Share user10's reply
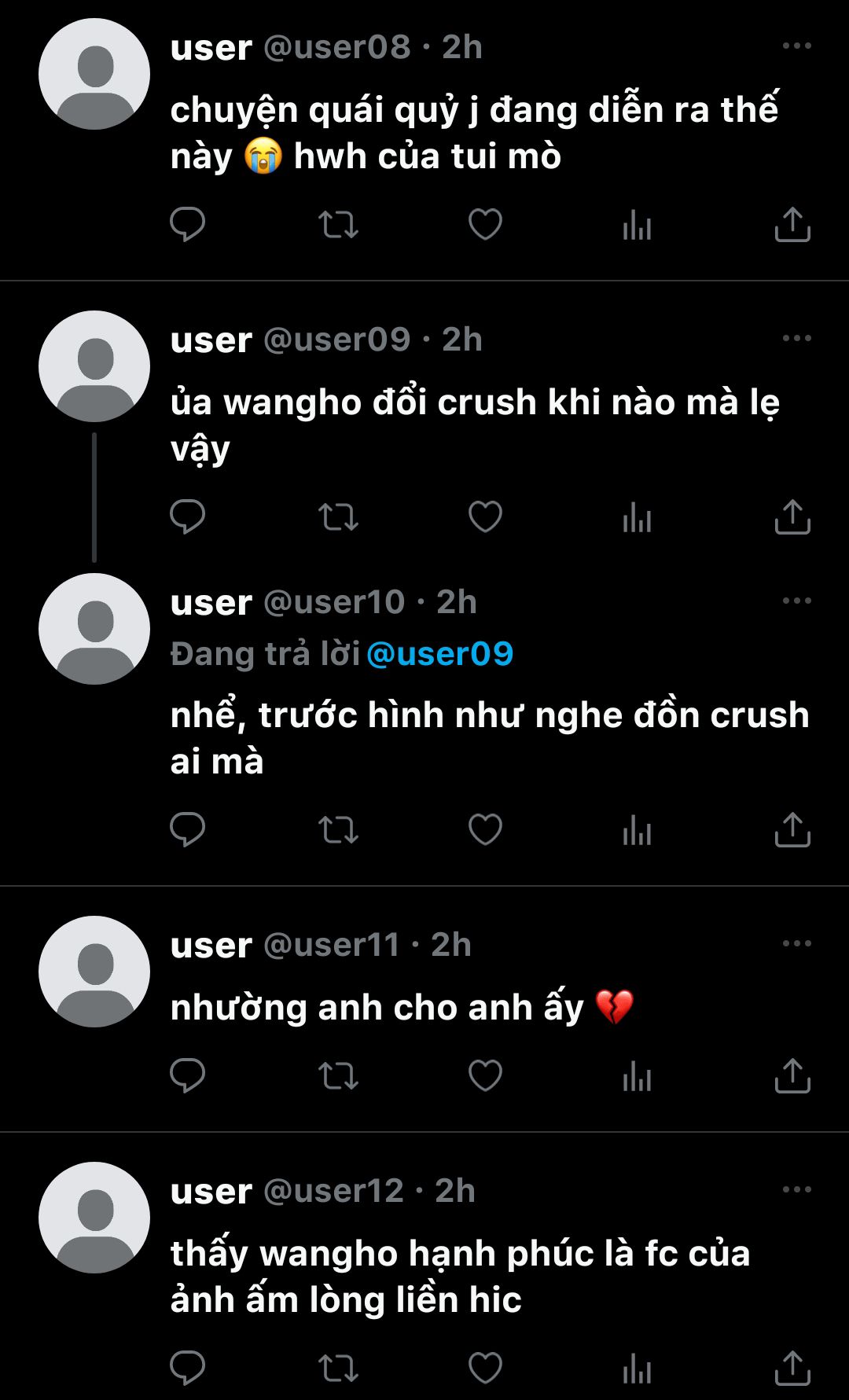 pos(792,830)
